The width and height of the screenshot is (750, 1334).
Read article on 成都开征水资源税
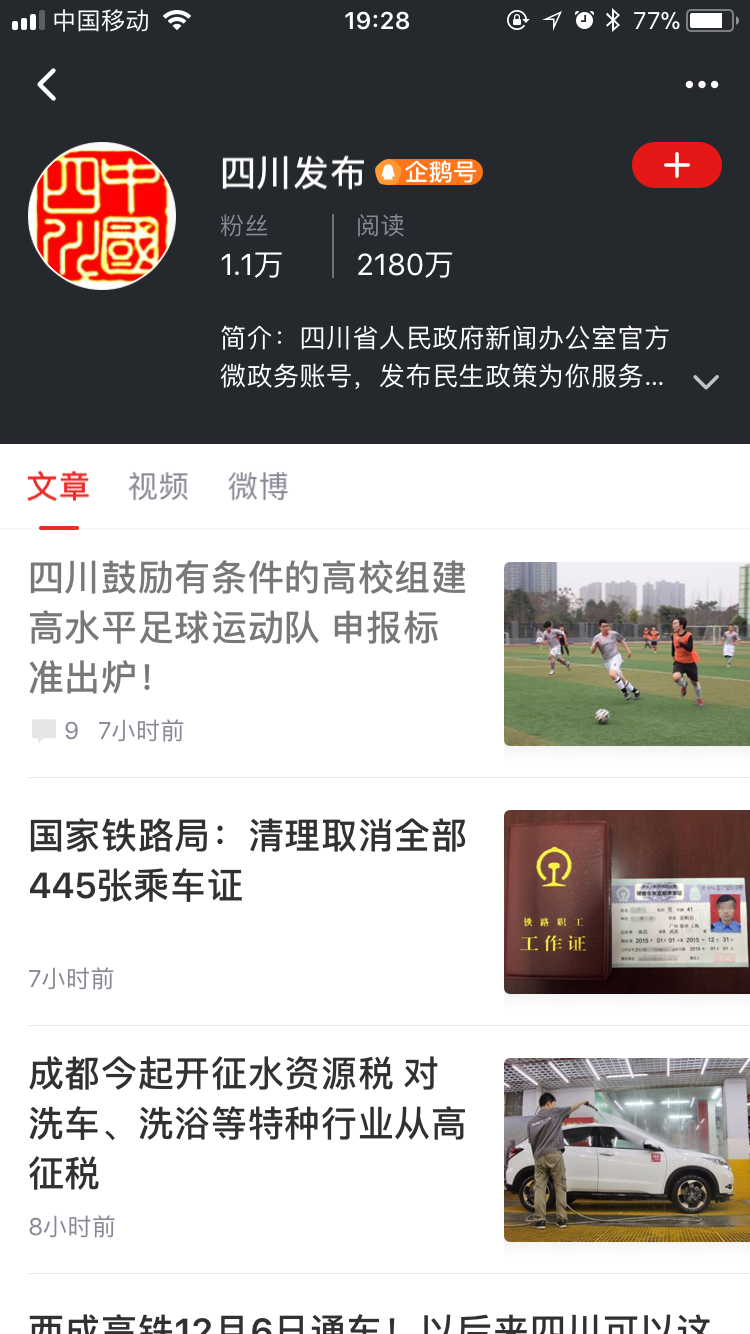pyautogui.click(x=250, y=1124)
